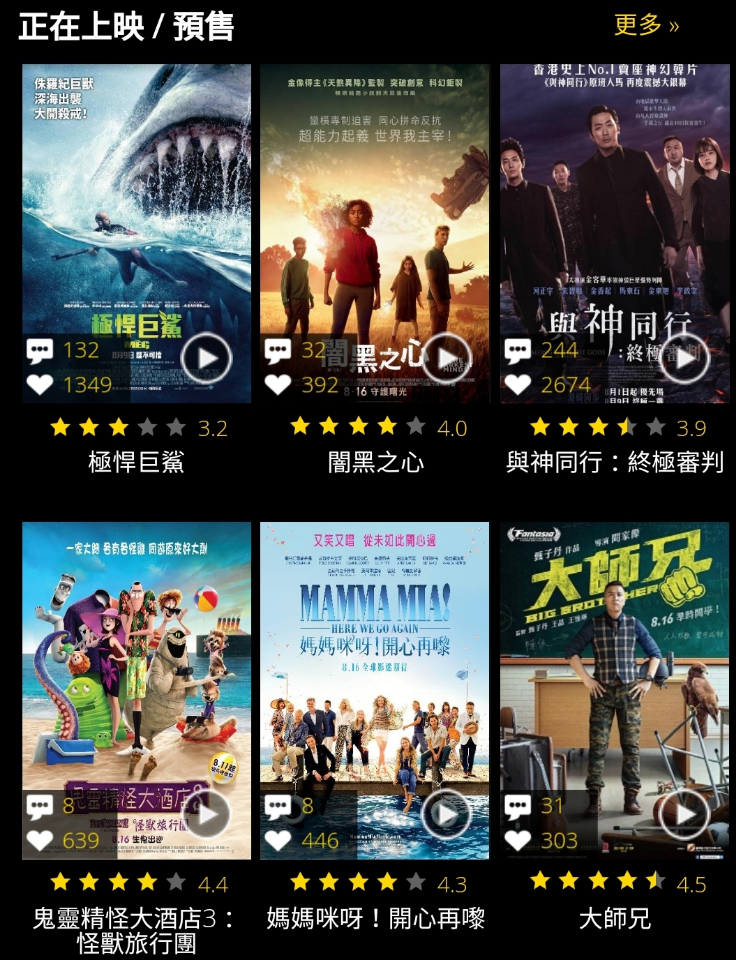Play the trailer for 鬼靈精怪大酒店3
Viewport: 736px width, 960px height.
tap(207, 815)
